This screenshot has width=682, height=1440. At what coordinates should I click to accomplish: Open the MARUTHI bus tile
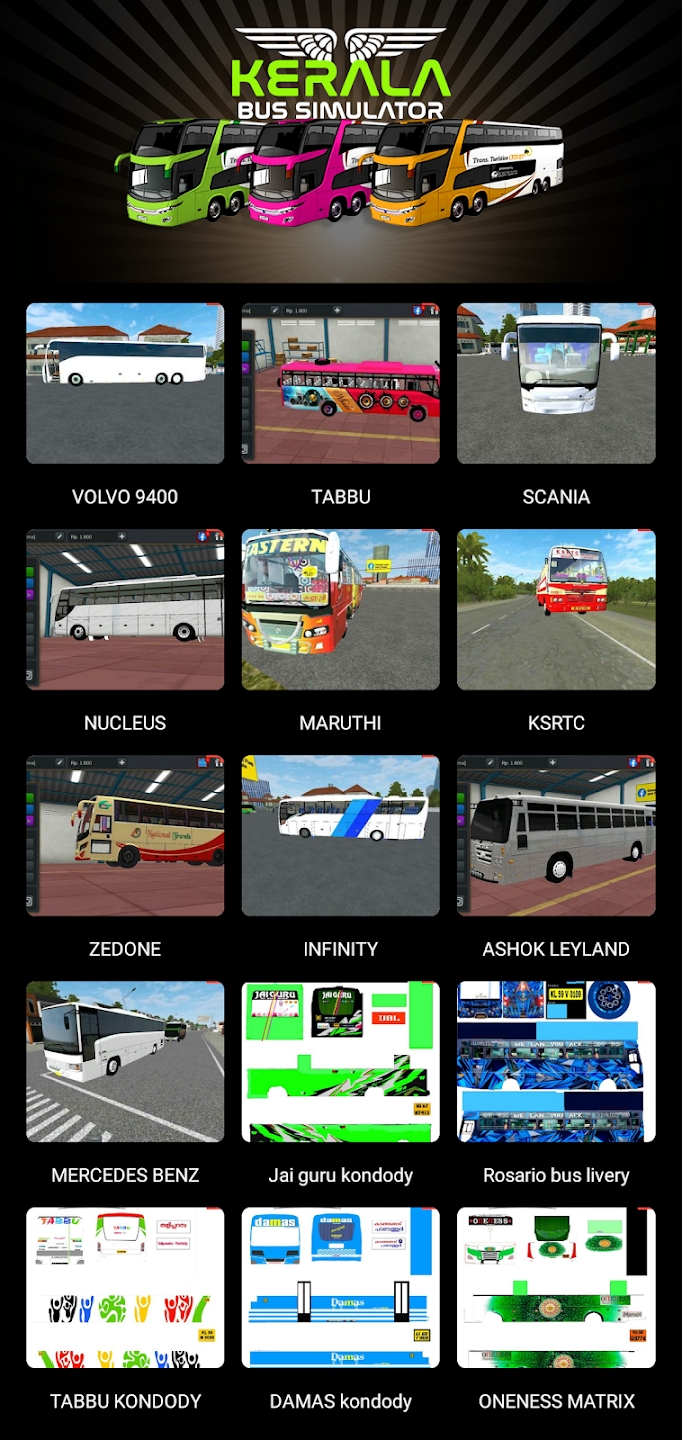[340, 610]
